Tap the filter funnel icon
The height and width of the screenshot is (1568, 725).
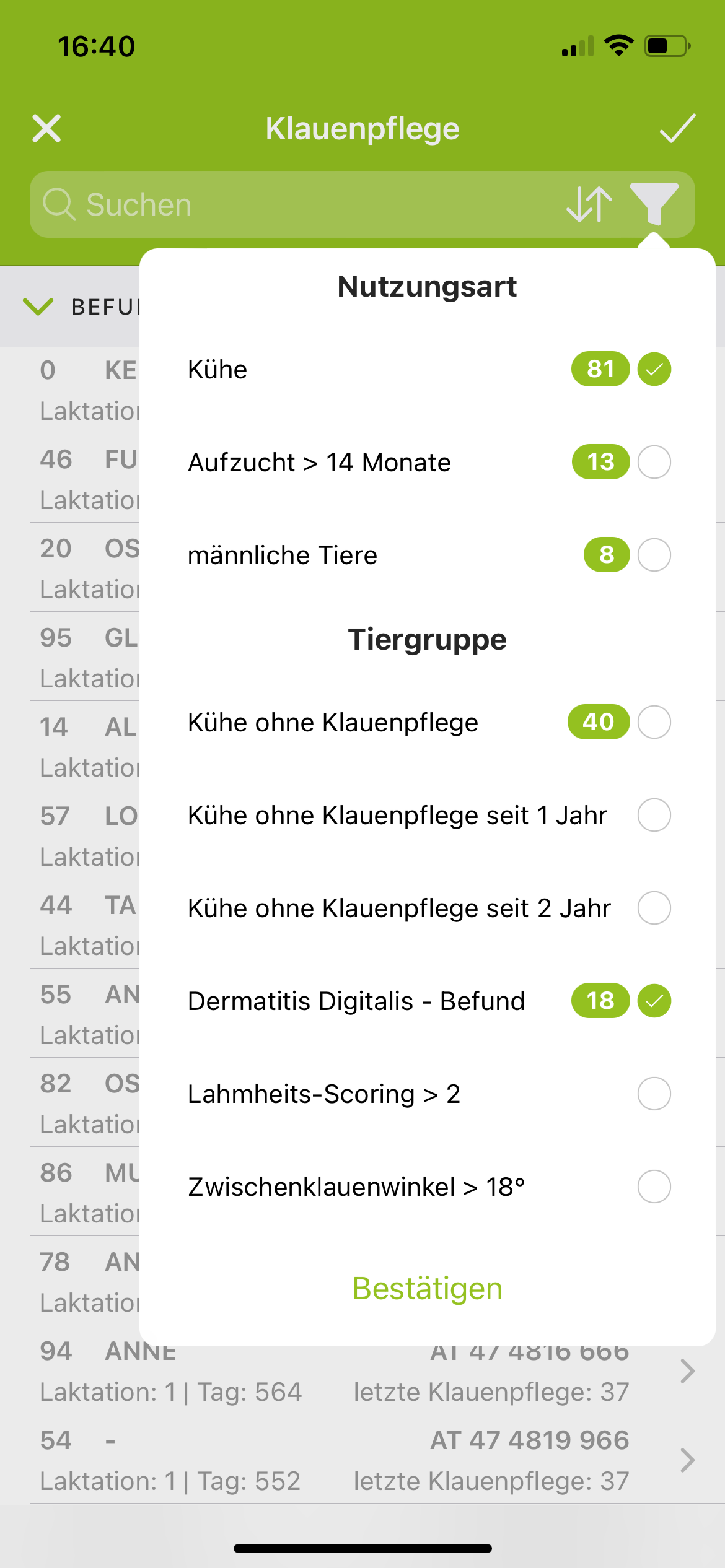click(x=654, y=204)
